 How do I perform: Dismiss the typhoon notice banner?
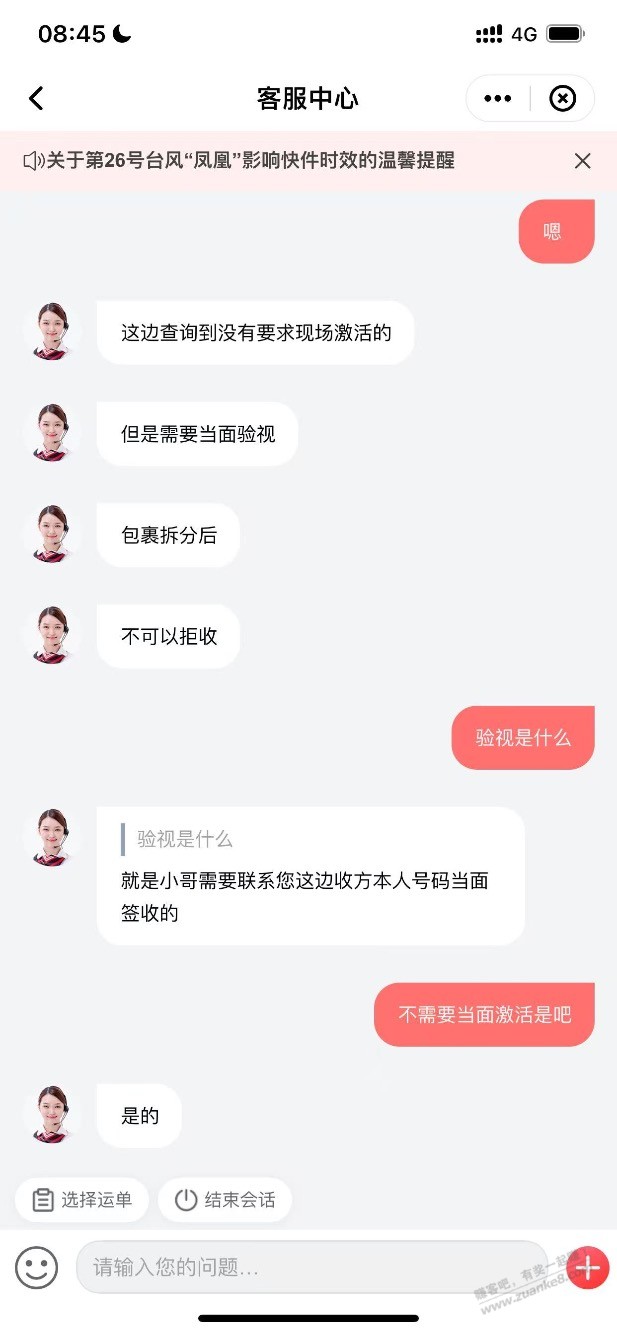582,161
